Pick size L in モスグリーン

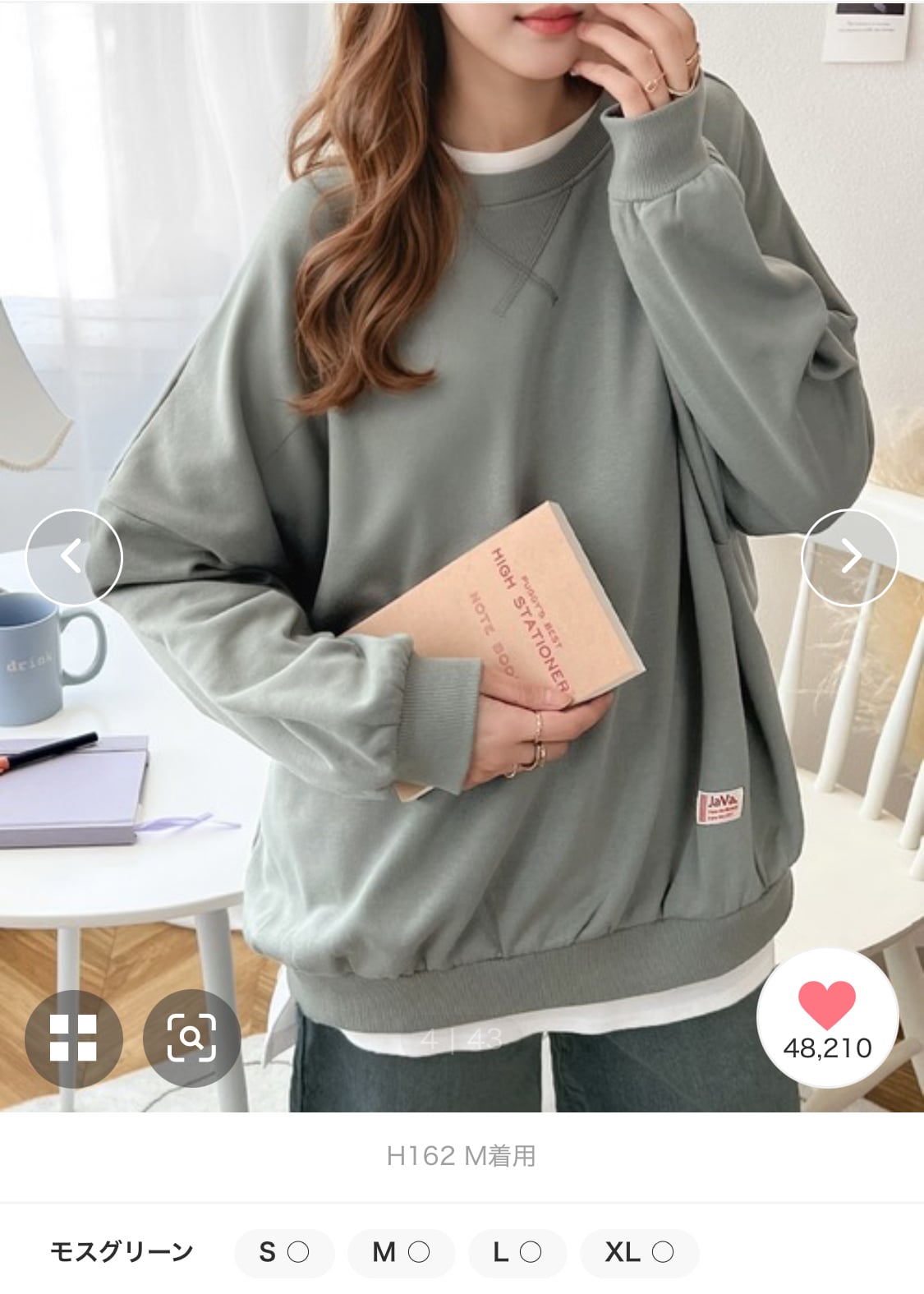[517, 1252]
